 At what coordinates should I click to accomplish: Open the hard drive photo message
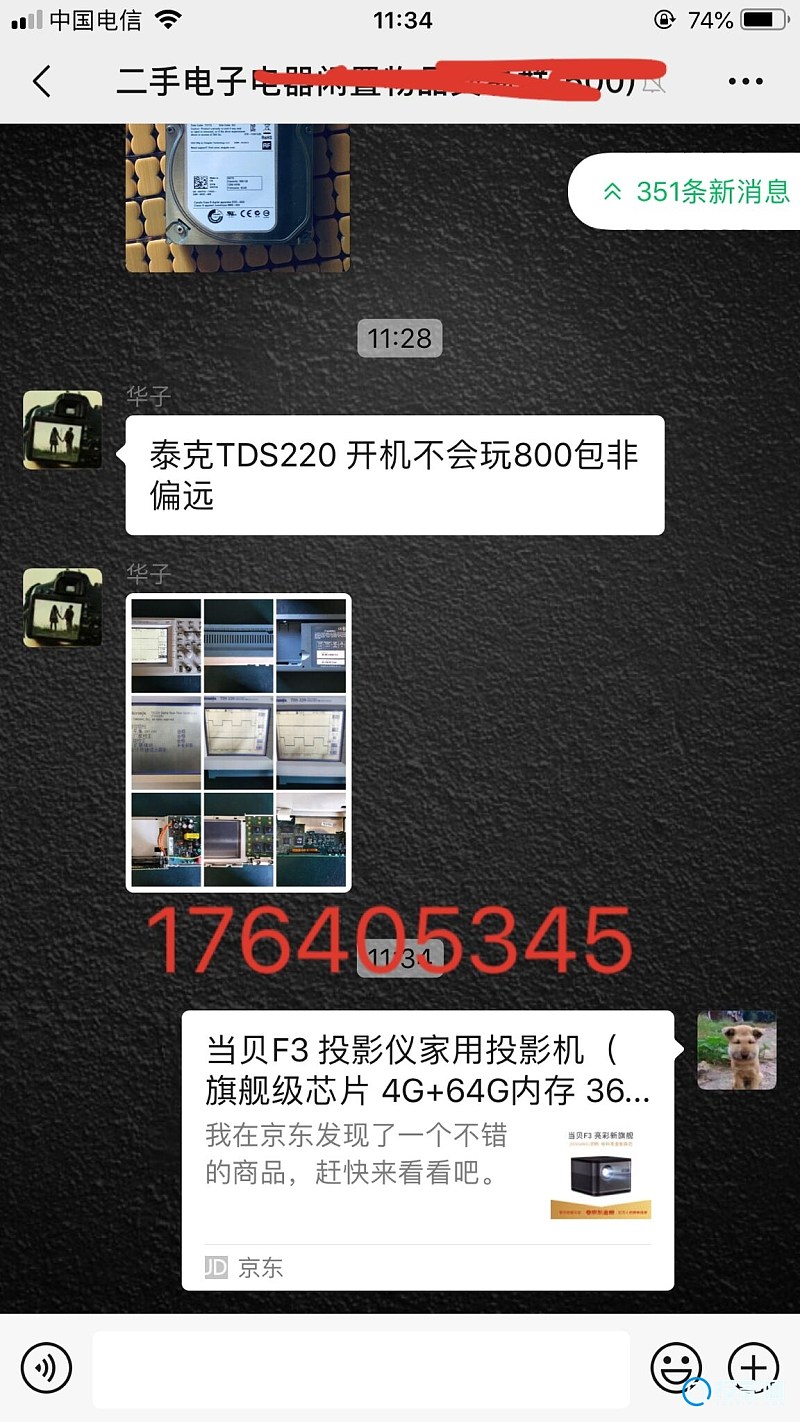coord(237,197)
